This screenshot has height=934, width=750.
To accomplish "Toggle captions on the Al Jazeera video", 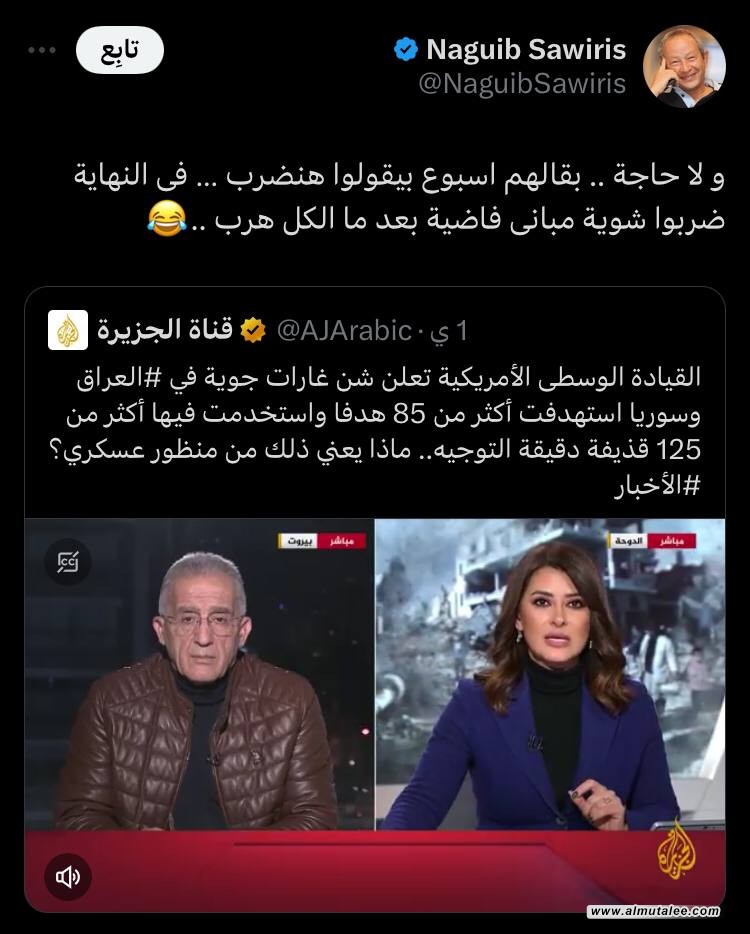I will click(x=68, y=563).
